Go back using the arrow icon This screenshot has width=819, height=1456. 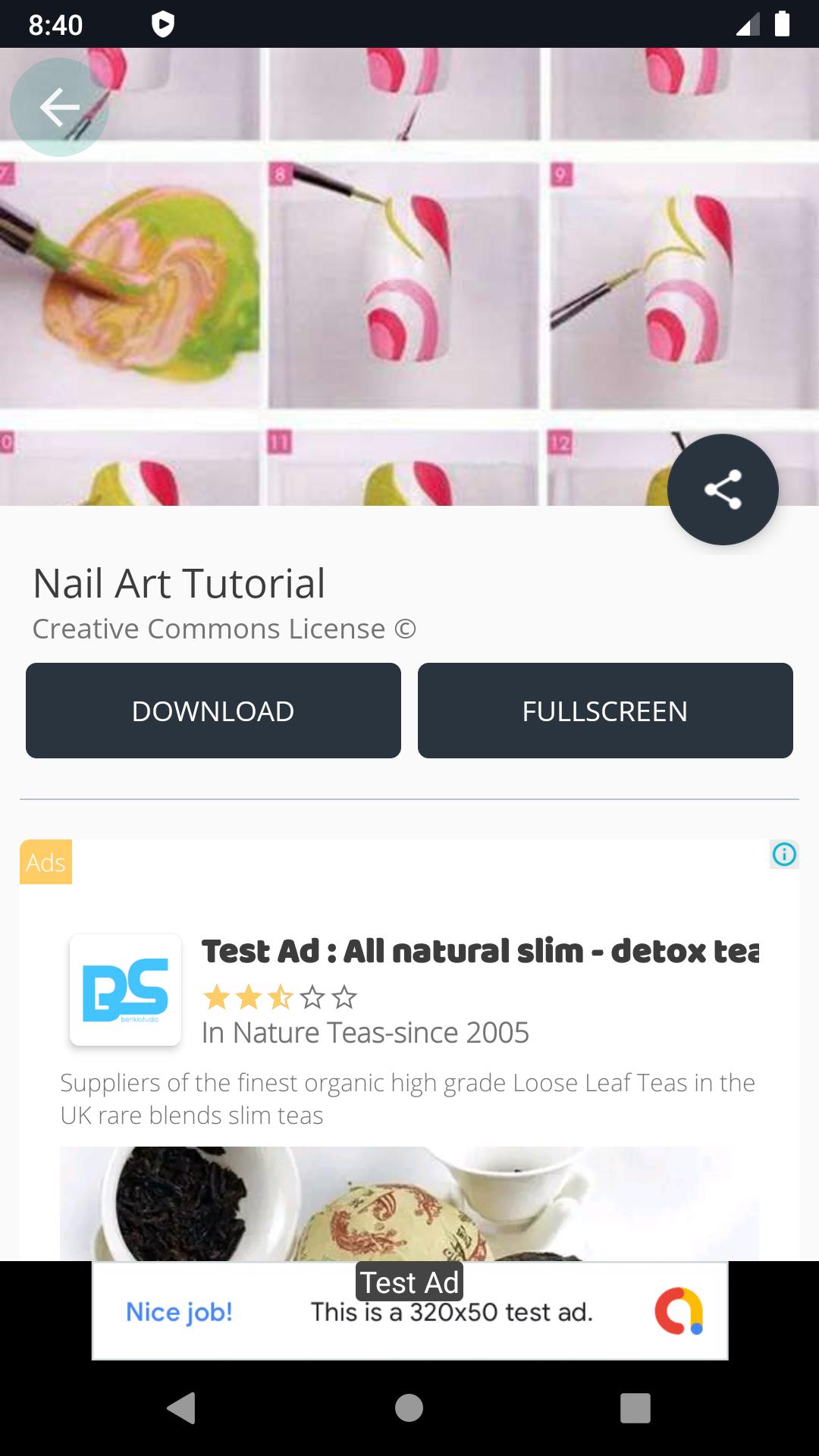coord(59,107)
